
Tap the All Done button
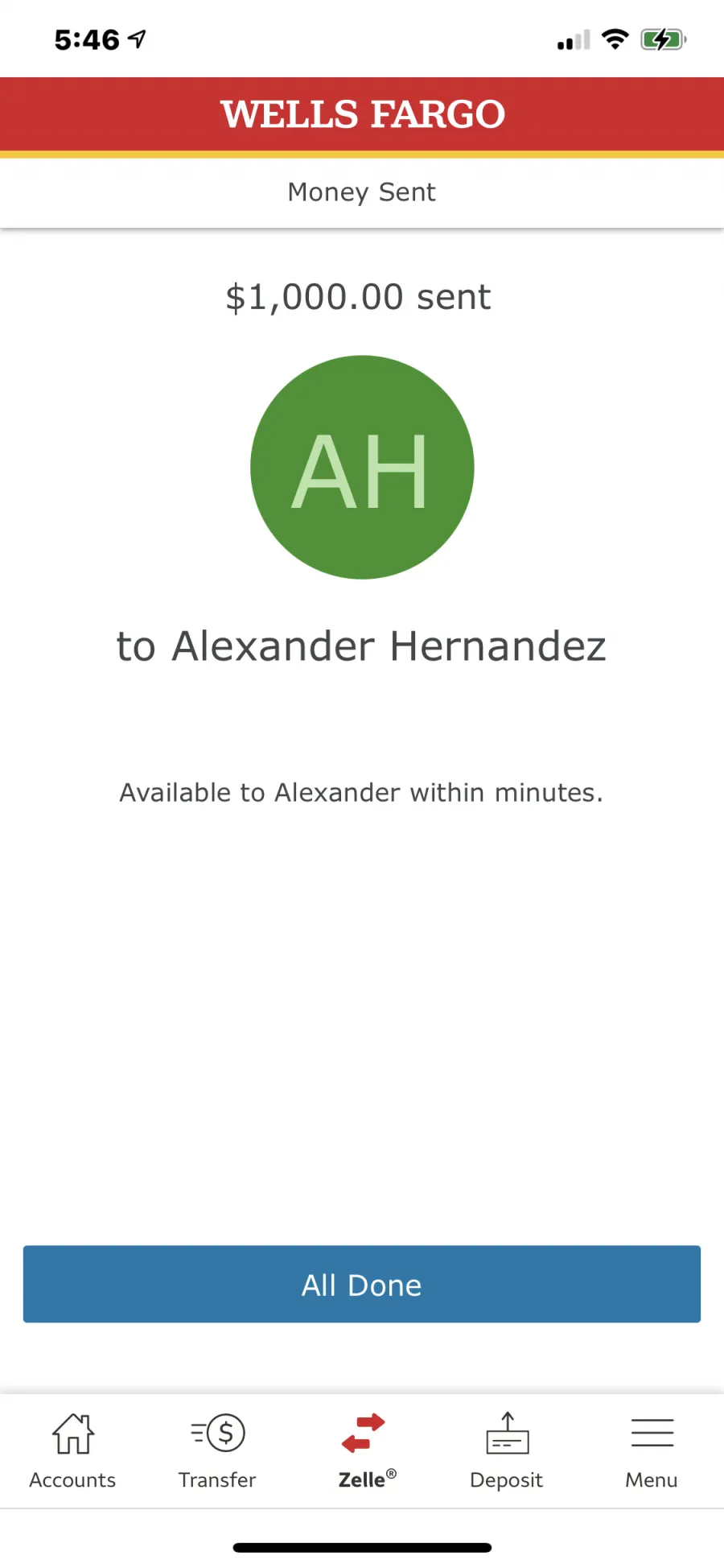(x=362, y=1284)
